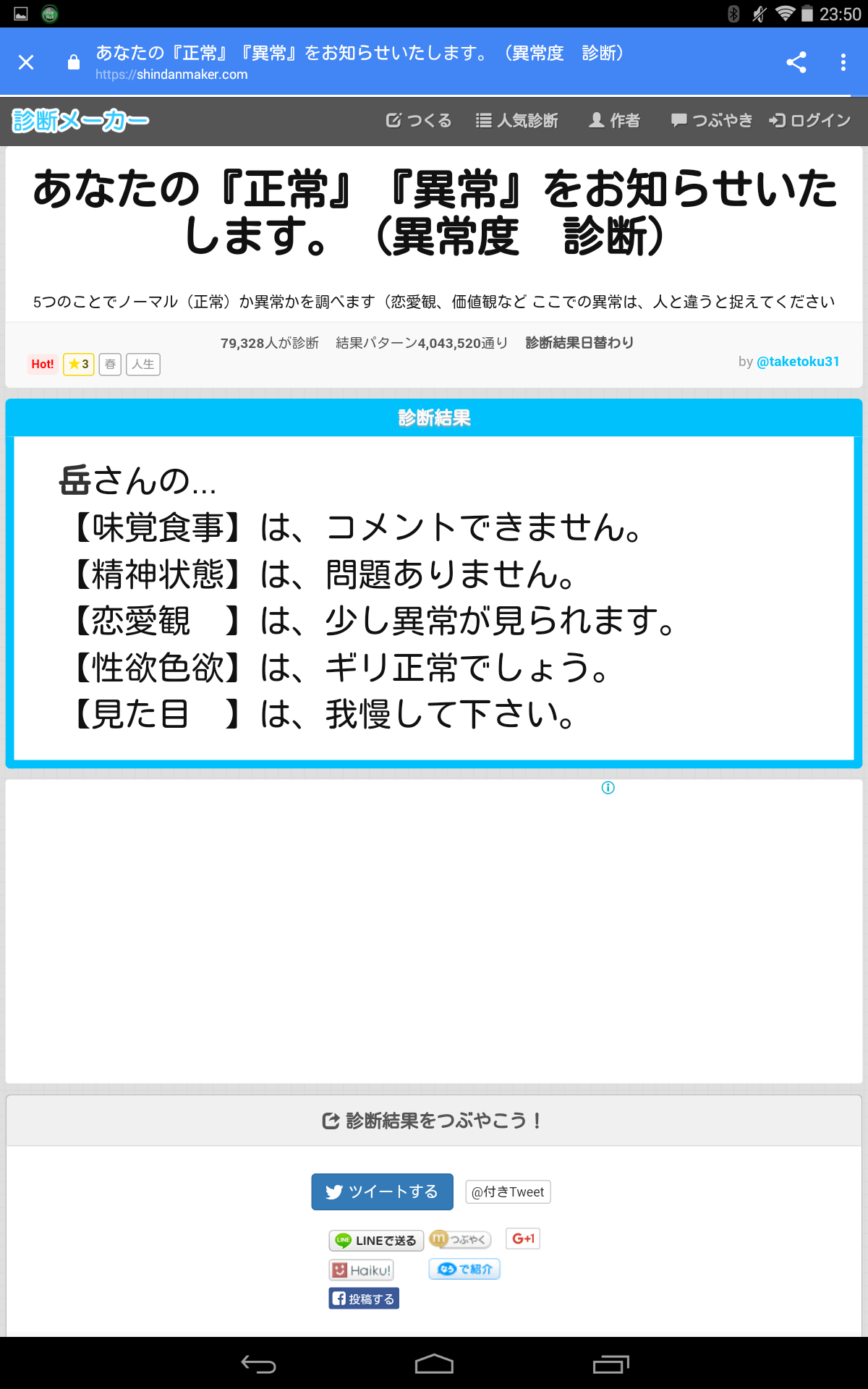Share on Facebook with 投稿する

[364, 1299]
